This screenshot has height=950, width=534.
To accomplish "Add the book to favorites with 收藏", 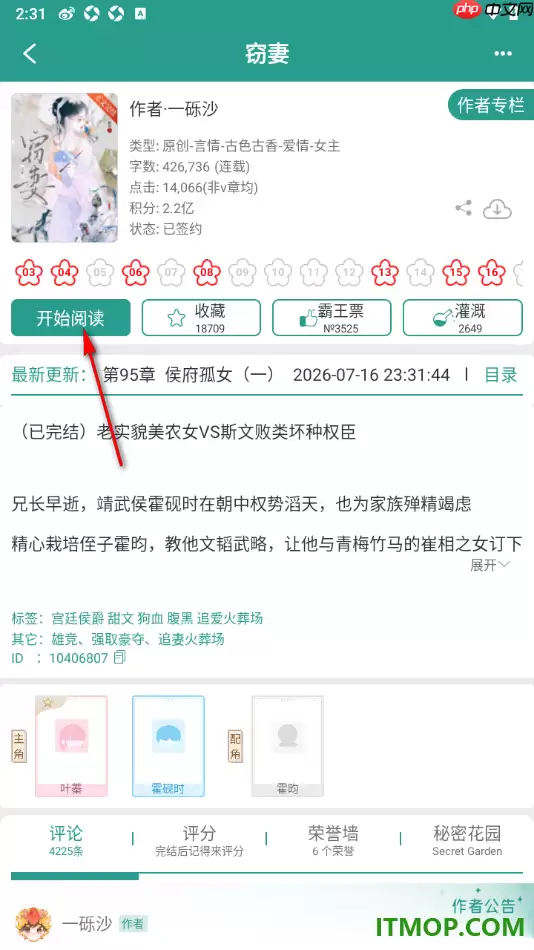I will pyautogui.click(x=201, y=317).
